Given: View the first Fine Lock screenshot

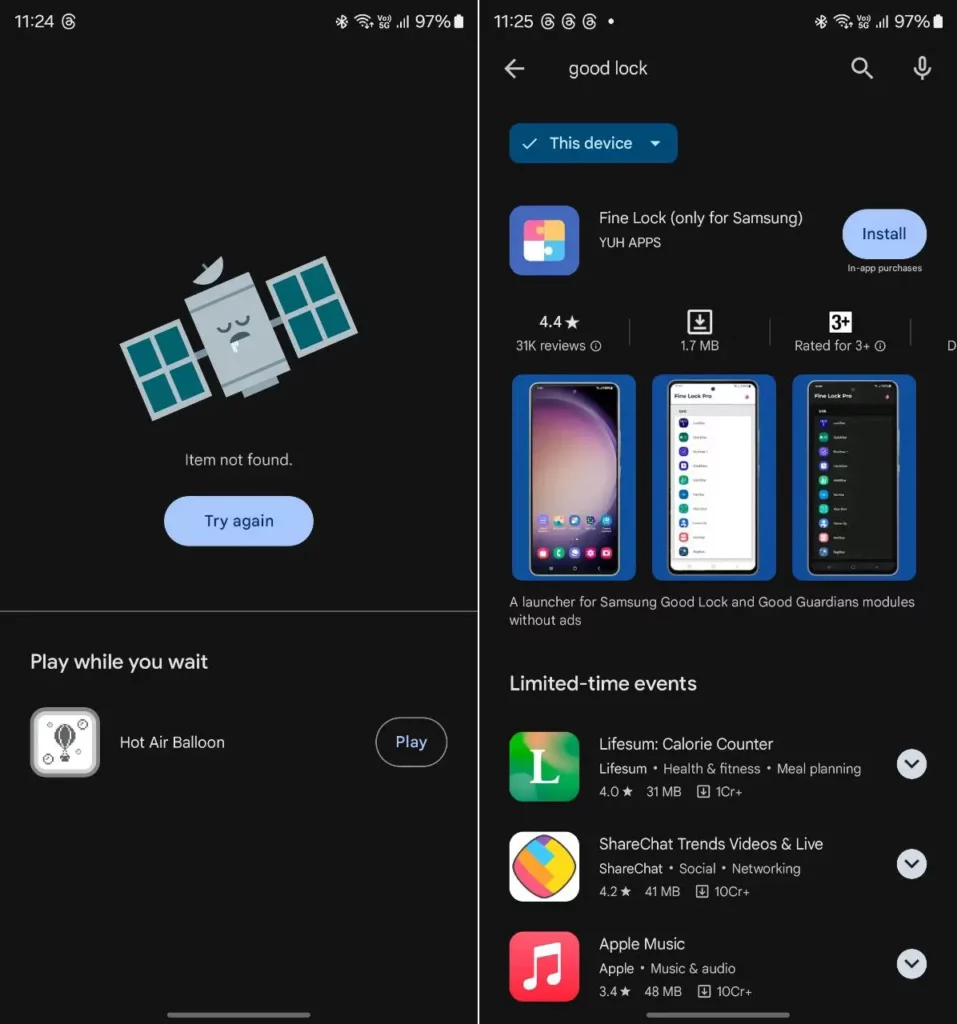Looking at the screenshot, I should [573, 477].
